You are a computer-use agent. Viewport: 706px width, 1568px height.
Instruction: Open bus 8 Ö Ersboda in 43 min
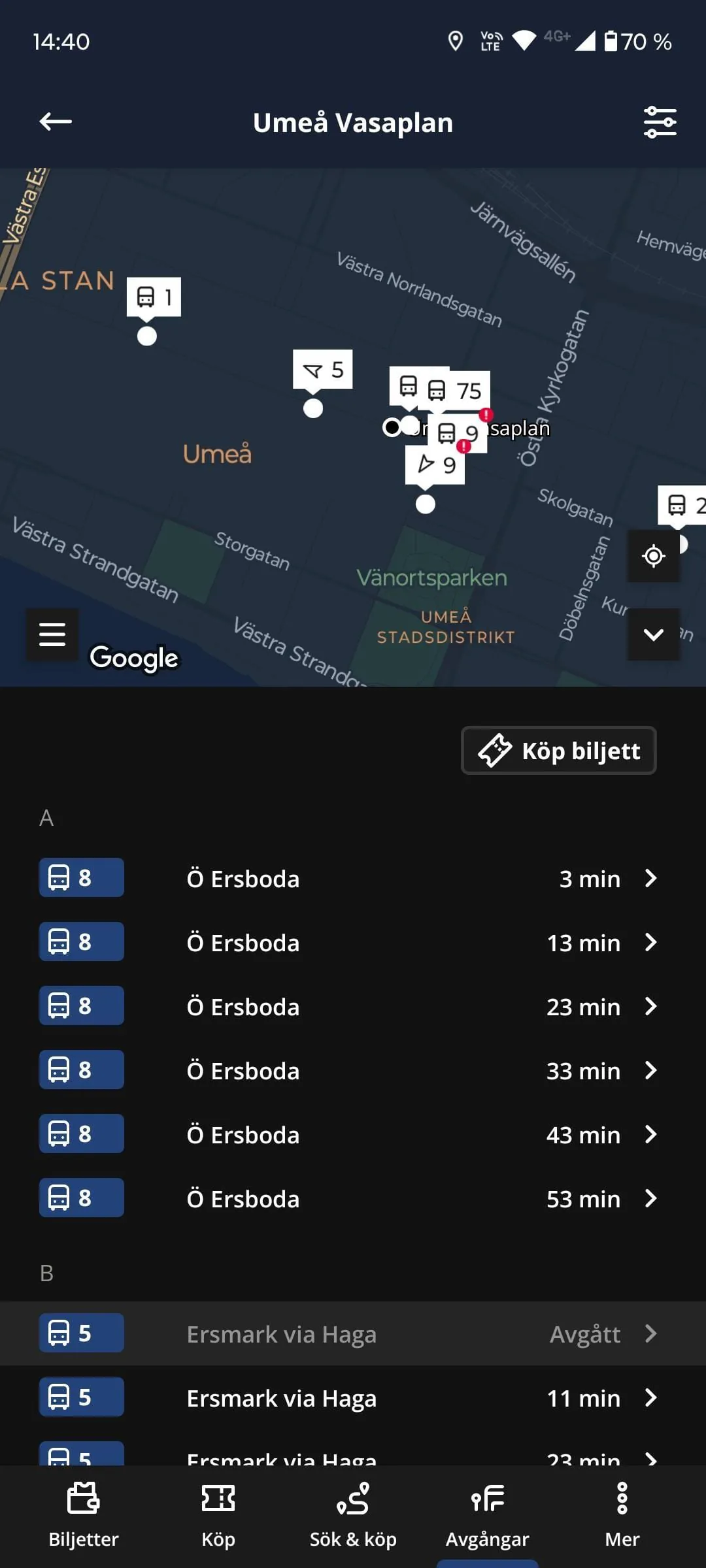point(353,1135)
